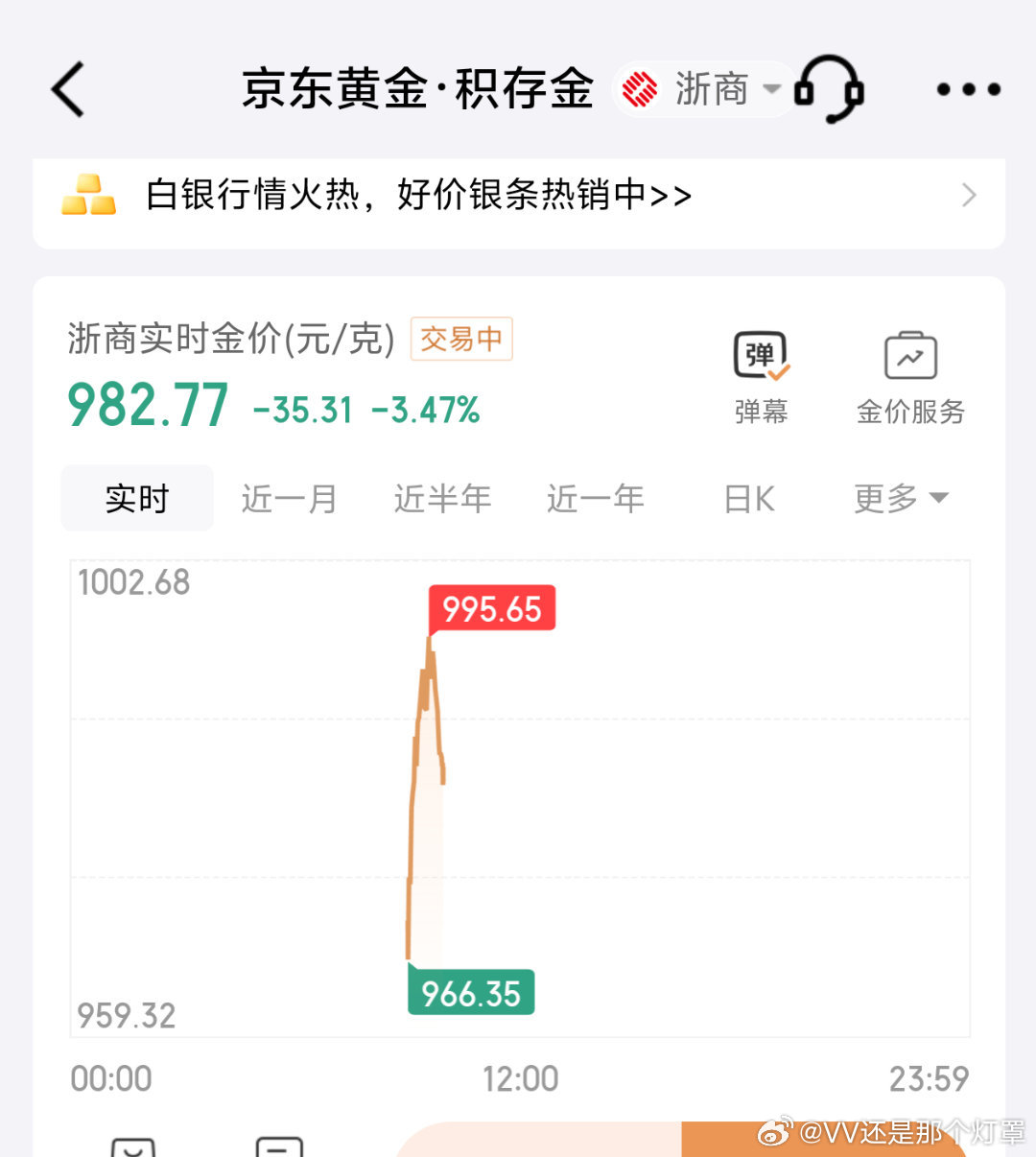Expand the 浙商 provider dropdown
Screen dimensions: 1036x1157
point(773,88)
